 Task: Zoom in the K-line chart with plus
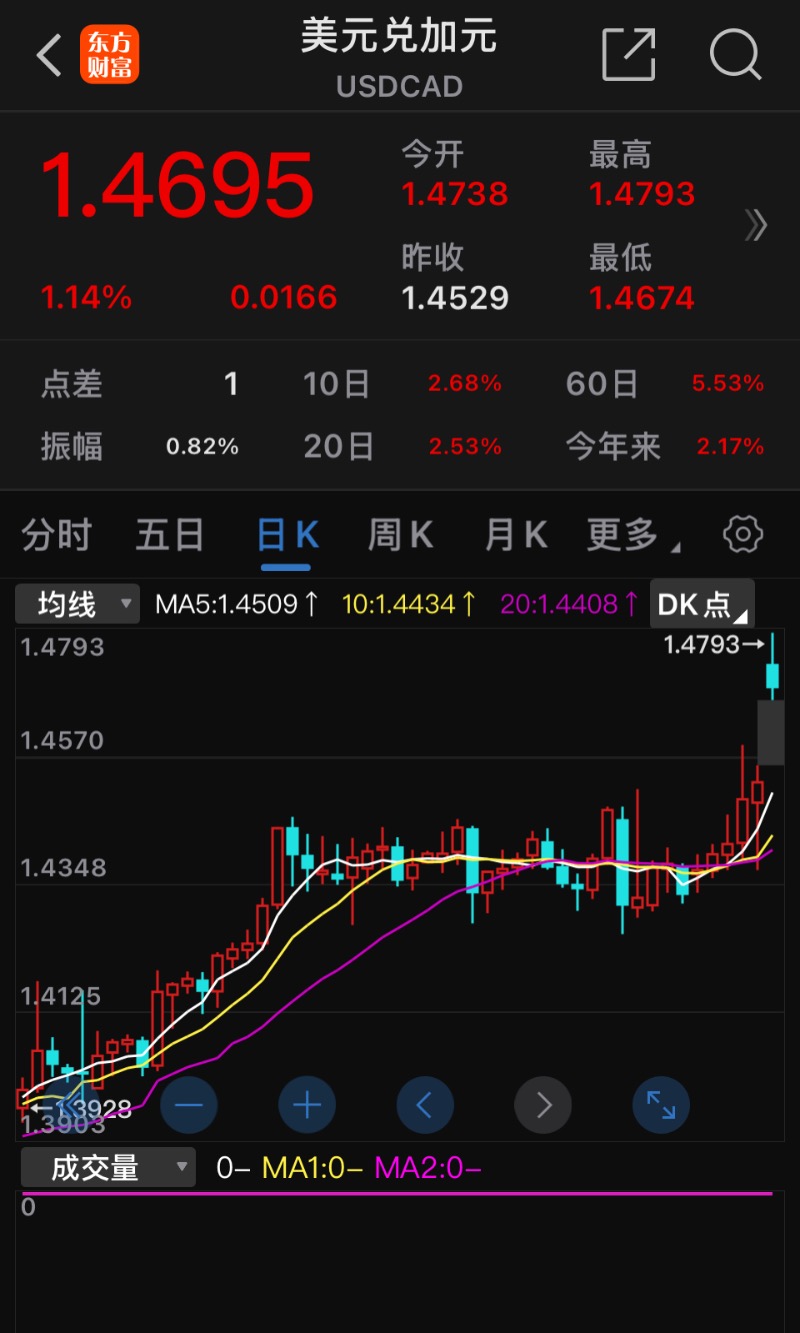coord(307,1105)
